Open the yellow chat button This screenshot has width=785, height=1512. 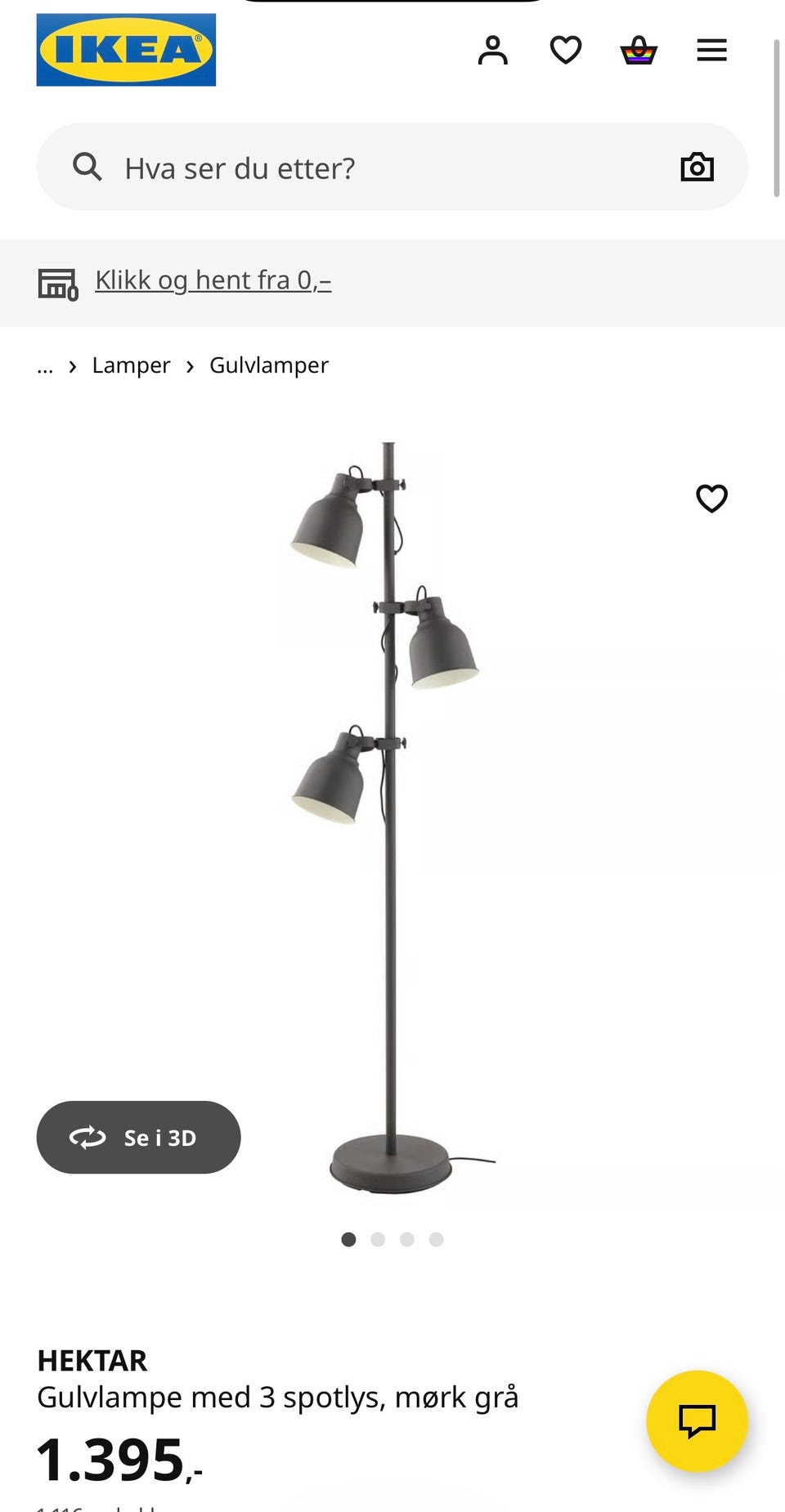pos(697,1421)
